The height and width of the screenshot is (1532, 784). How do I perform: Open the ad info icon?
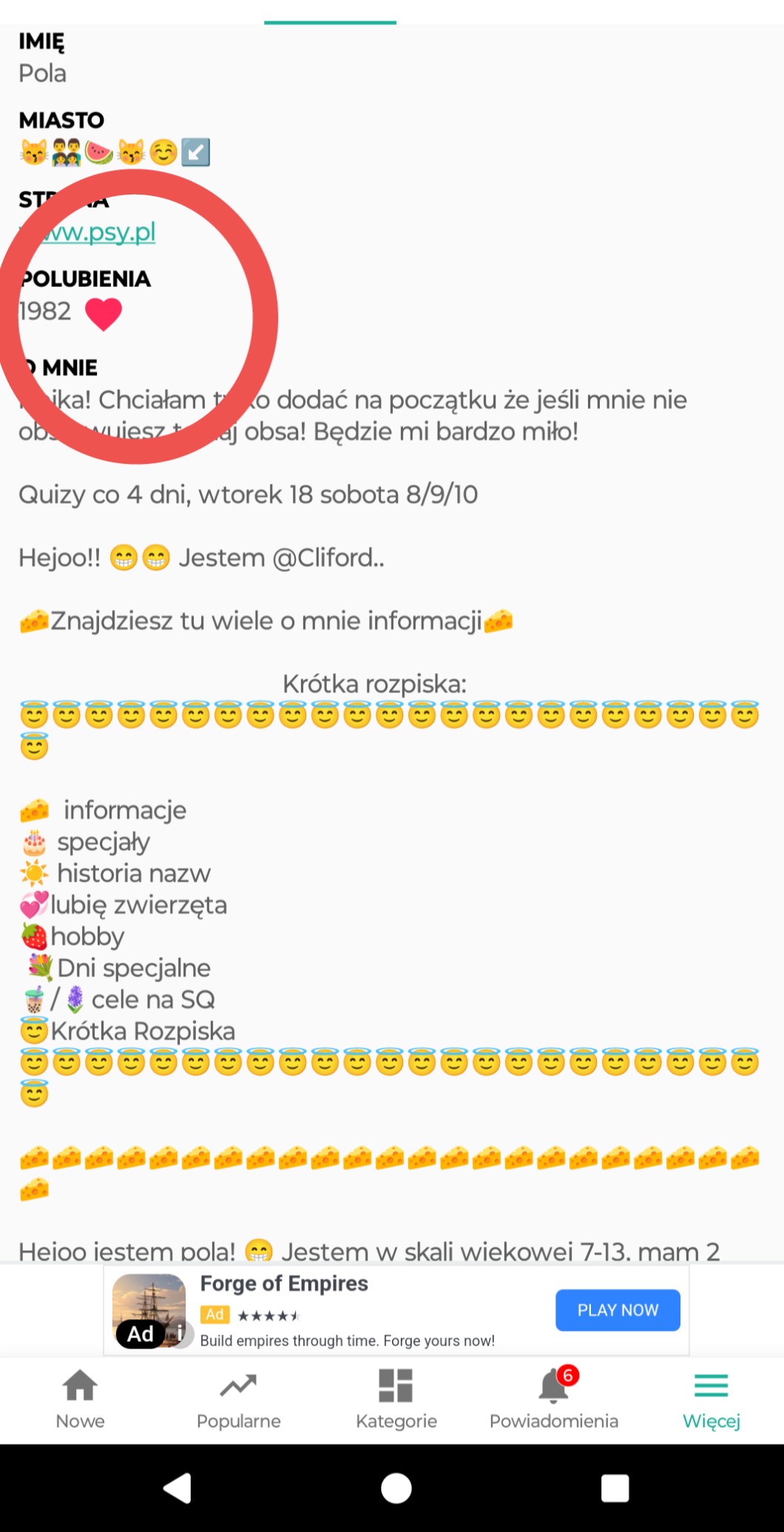click(181, 1333)
